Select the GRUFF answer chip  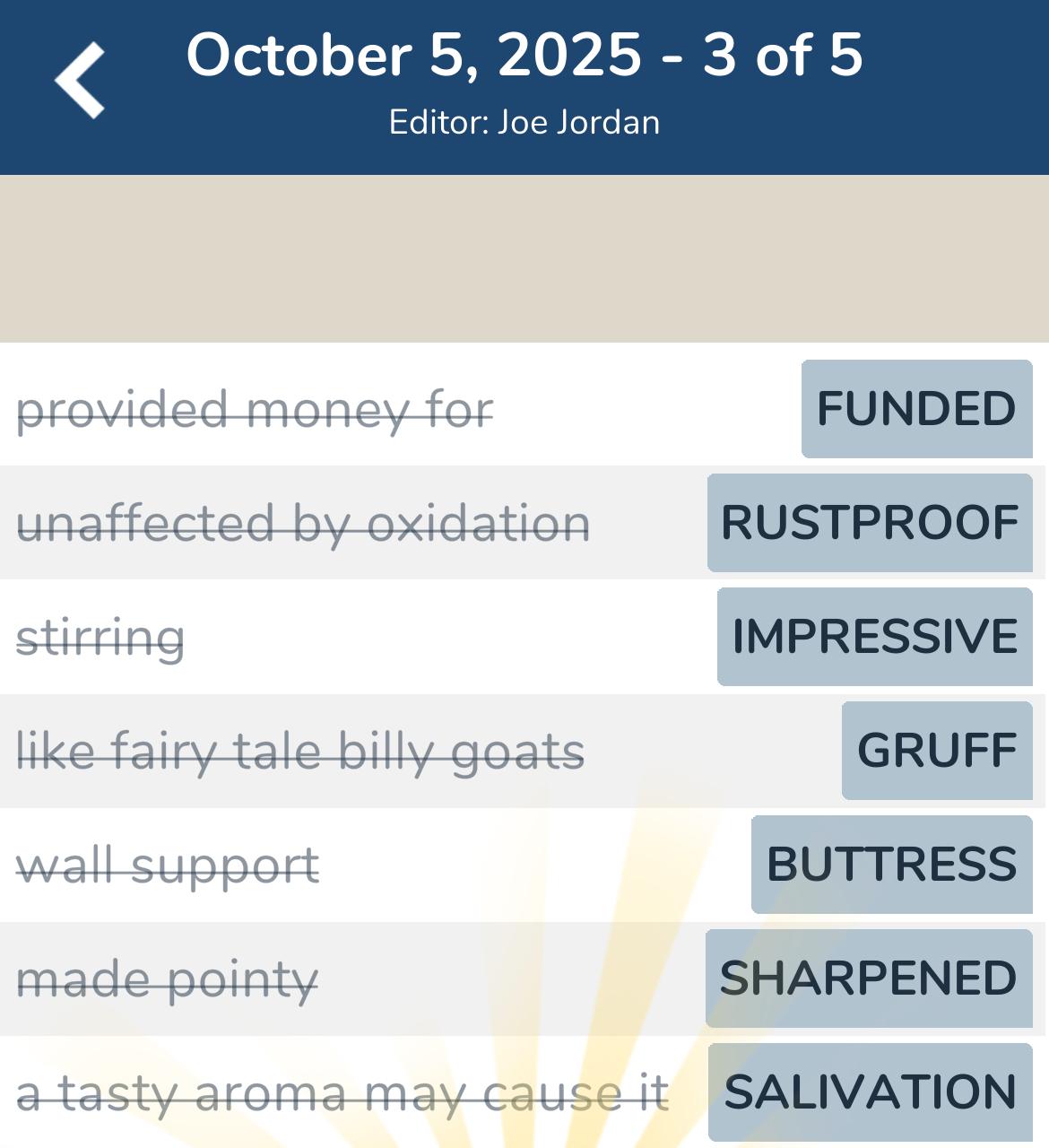coord(937,751)
